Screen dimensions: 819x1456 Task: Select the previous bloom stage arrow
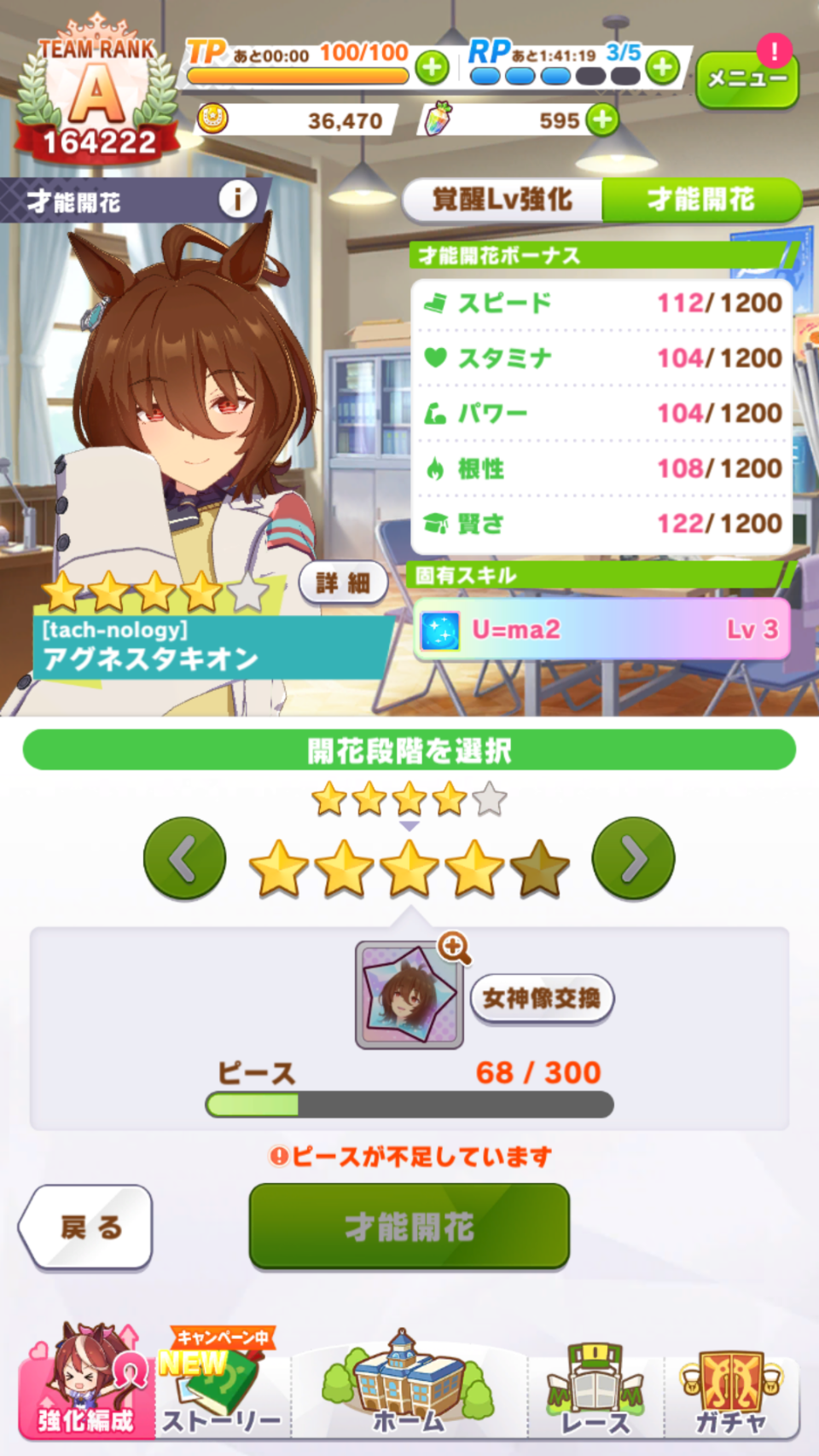[185, 858]
